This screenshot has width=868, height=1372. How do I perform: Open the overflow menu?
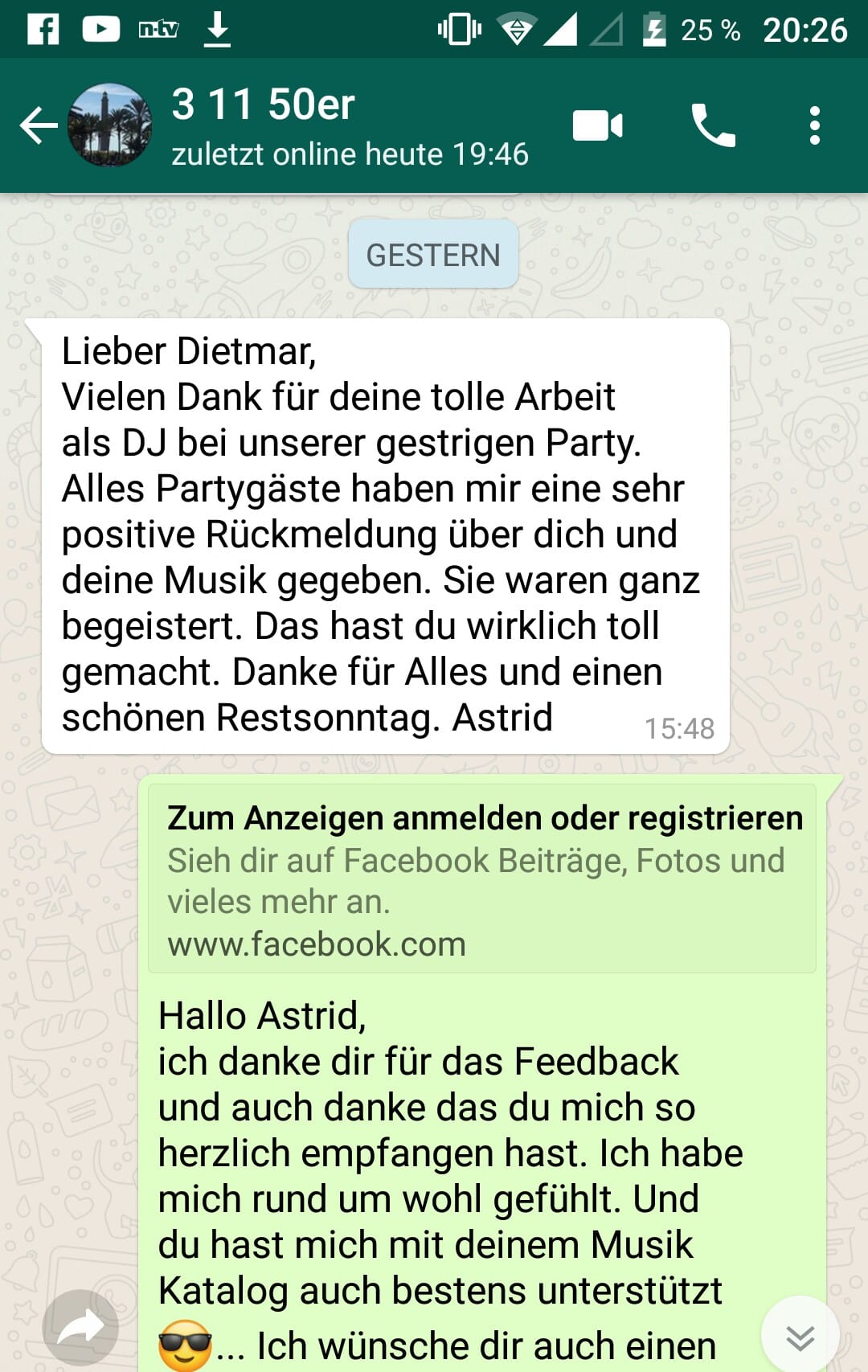815,126
